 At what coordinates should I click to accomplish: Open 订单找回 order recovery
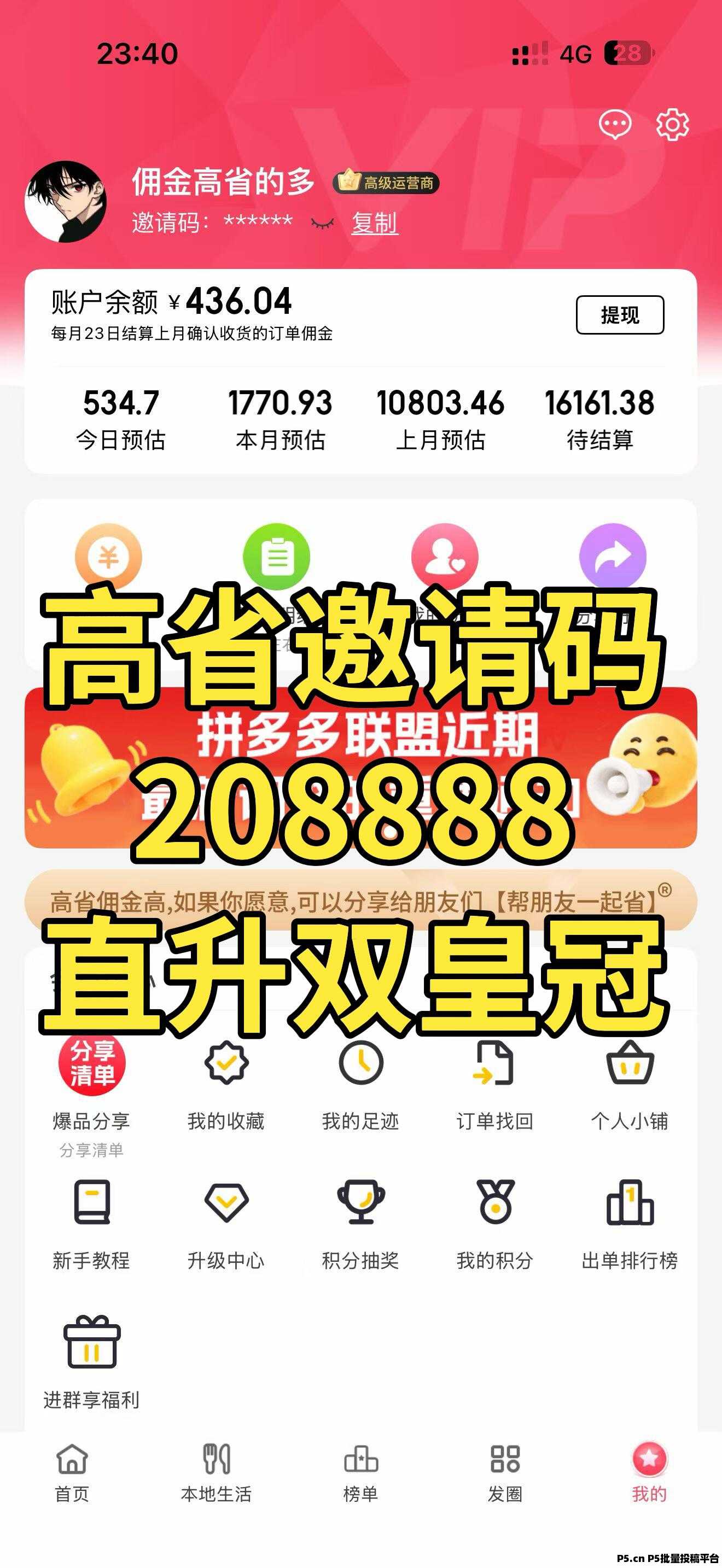pyautogui.click(x=494, y=1084)
